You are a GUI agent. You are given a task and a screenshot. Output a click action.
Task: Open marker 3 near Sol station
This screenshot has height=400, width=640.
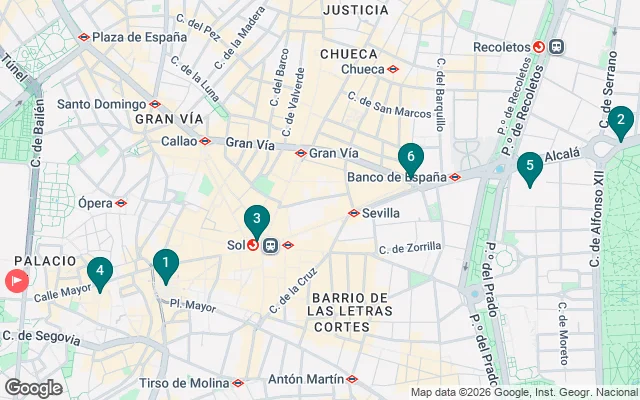click(257, 219)
